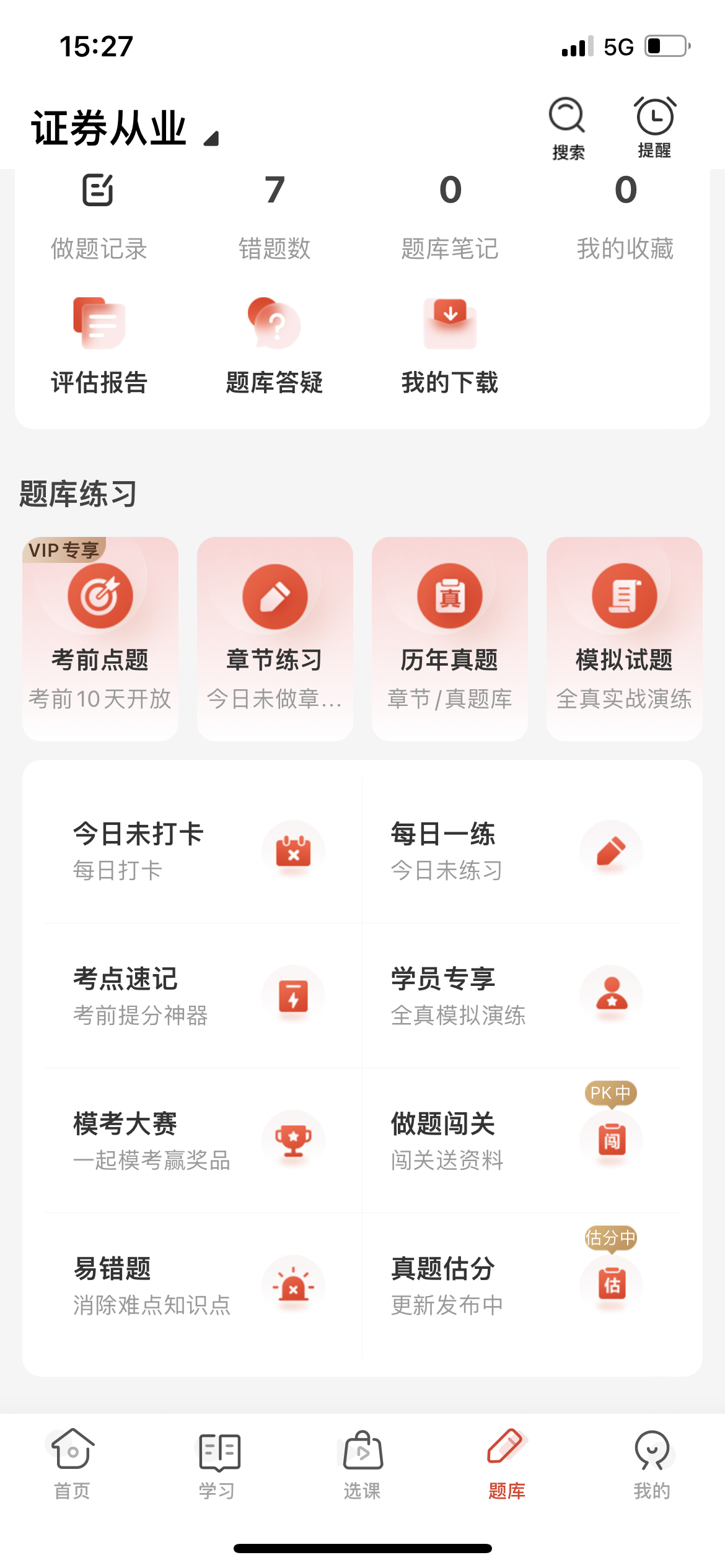Viewport: 725px width, 1568px height.
Task: Expand the 证券从业 exam category dropdown
Action: coord(125,128)
